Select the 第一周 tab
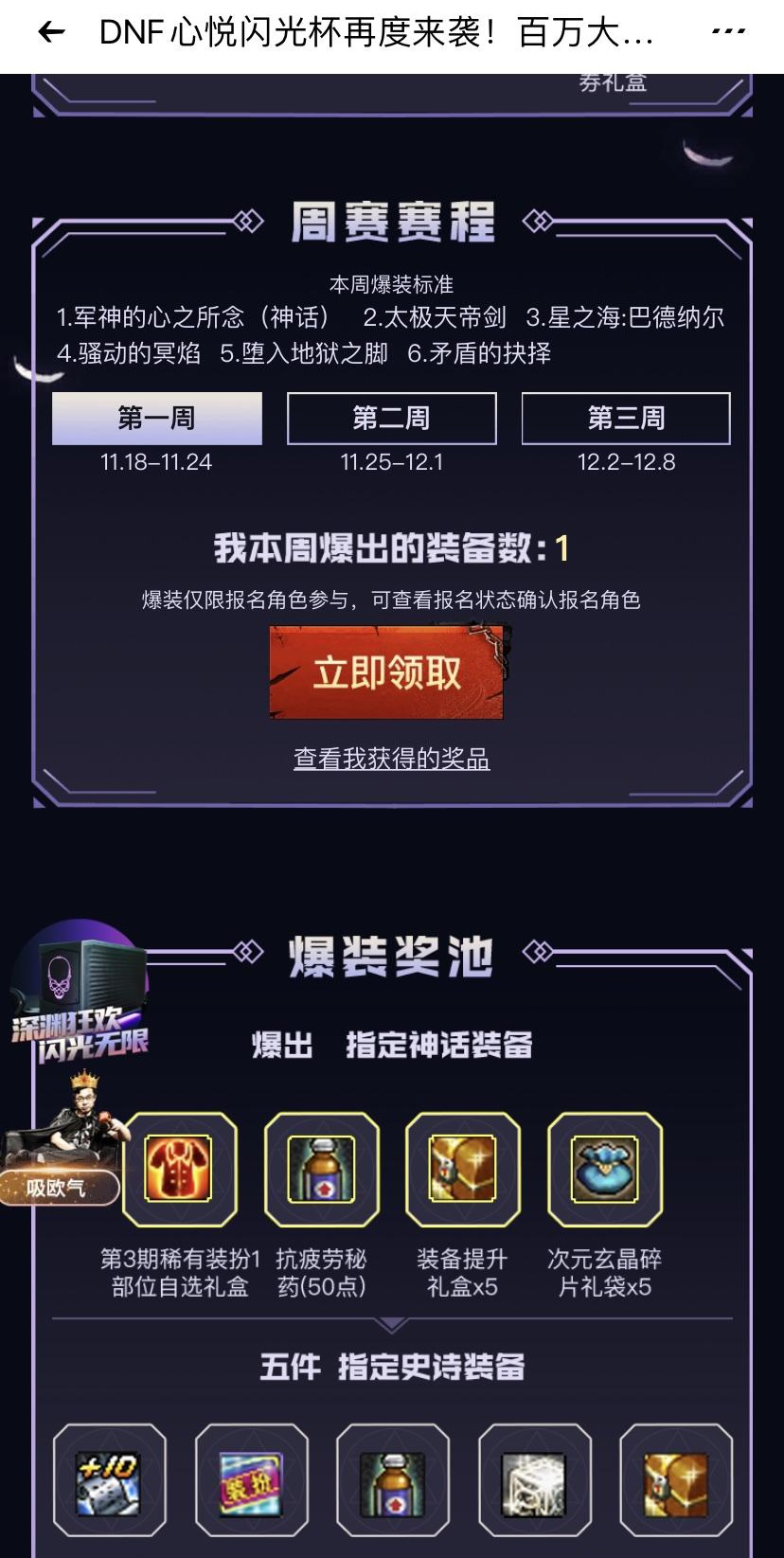The image size is (784, 1558). 156,419
